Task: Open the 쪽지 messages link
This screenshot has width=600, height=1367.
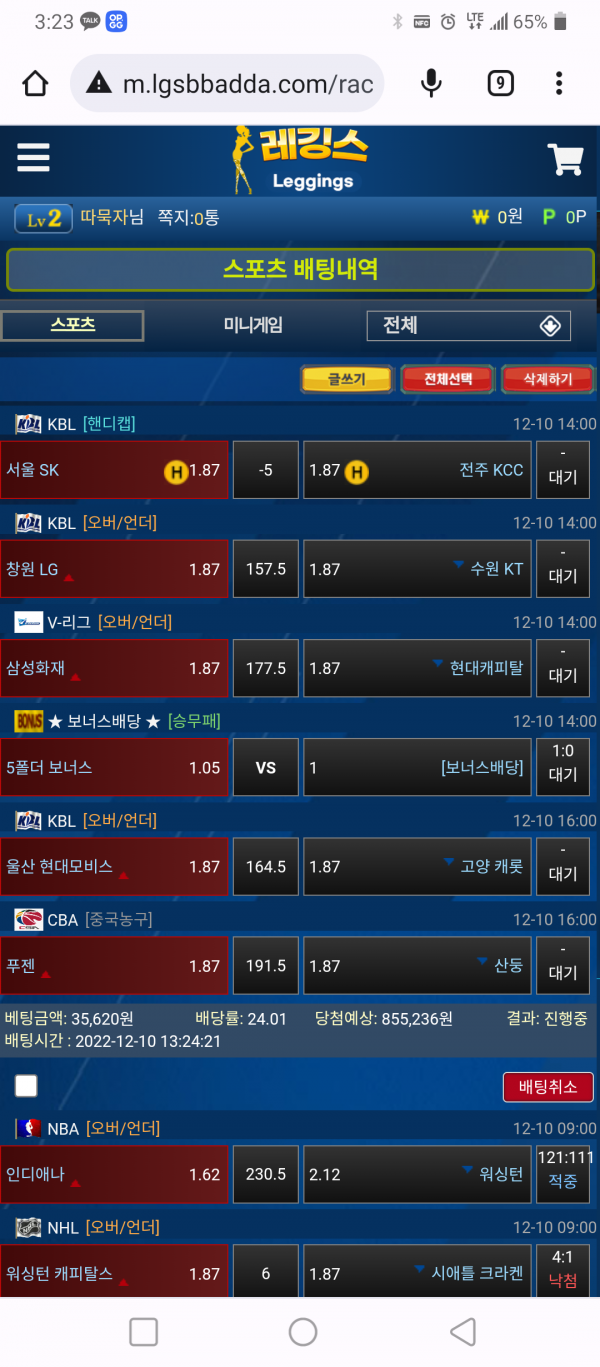Action: (x=188, y=217)
